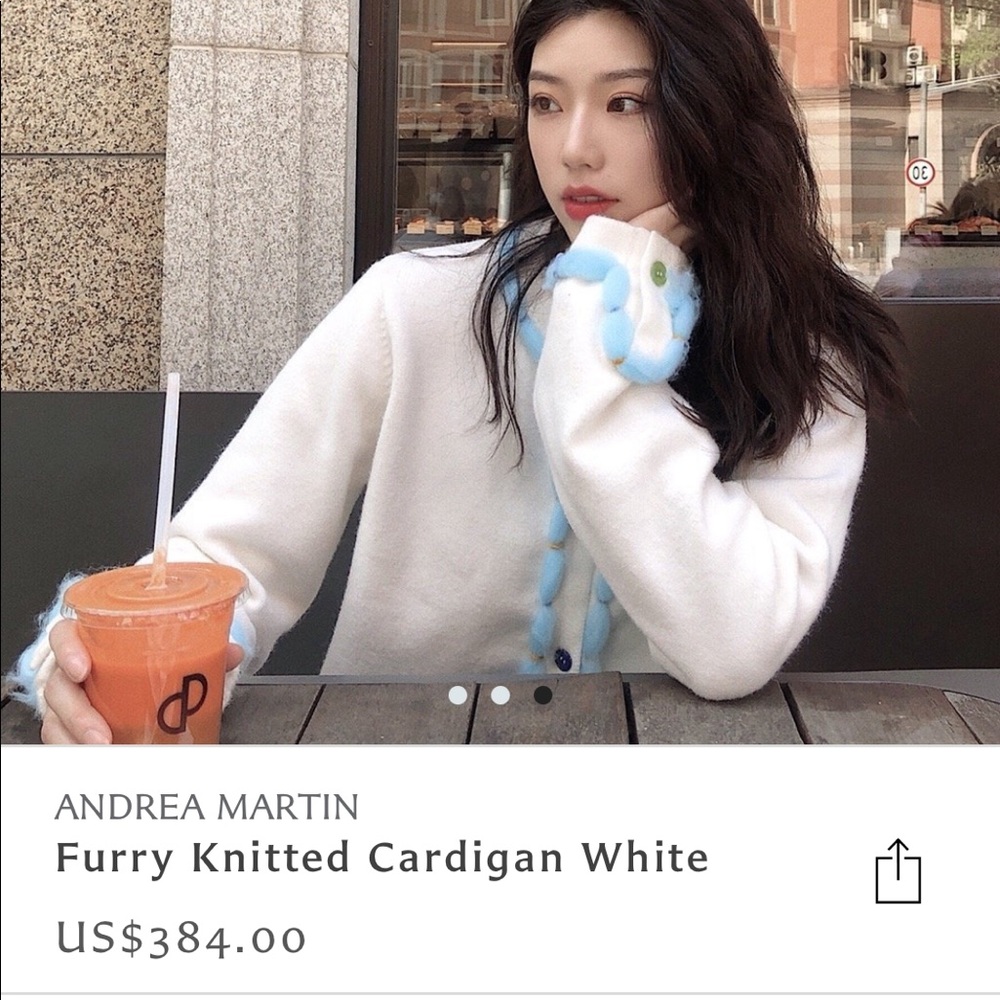Jump to the first product image dot
Viewport: 1000px width, 1000px height.
[x=458, y=695]
